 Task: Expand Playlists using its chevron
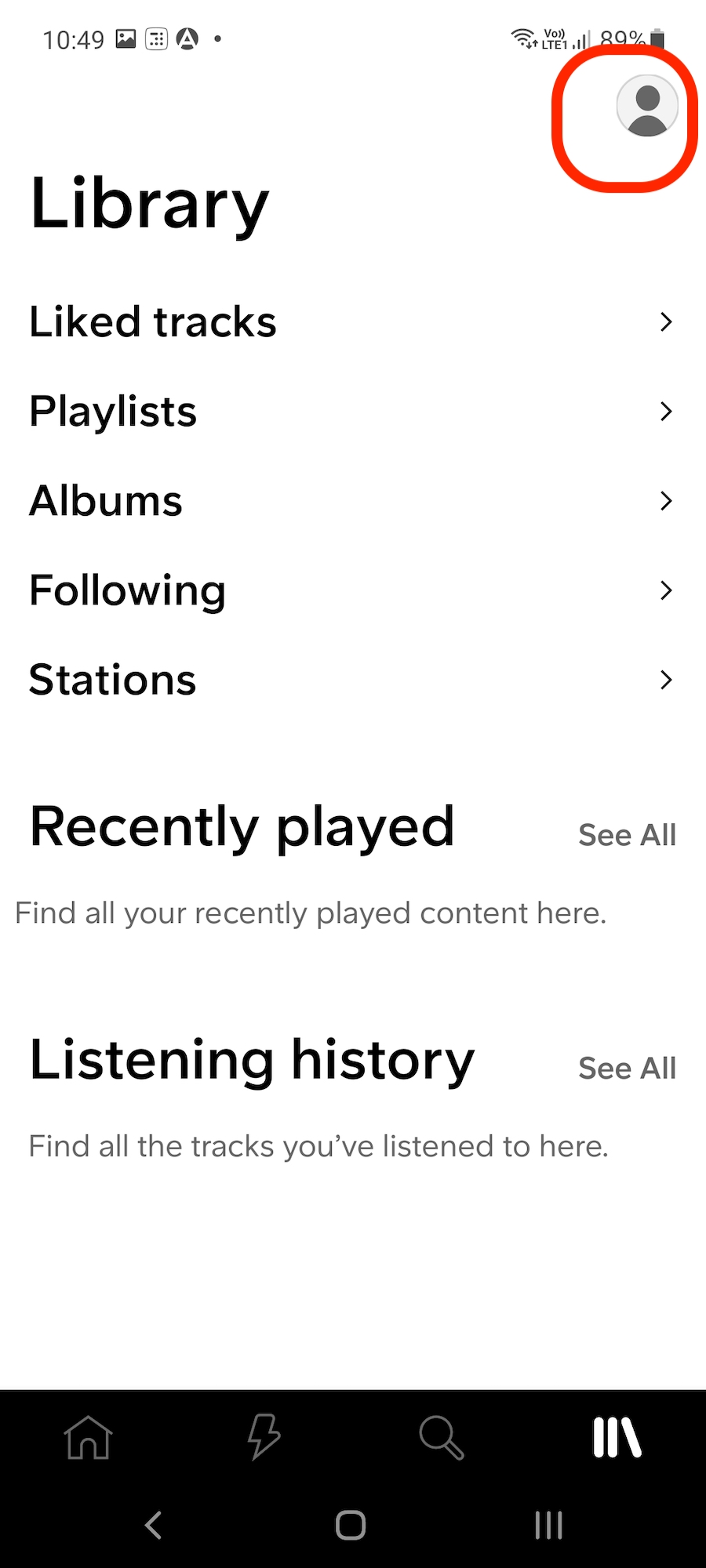click(666, 411)
